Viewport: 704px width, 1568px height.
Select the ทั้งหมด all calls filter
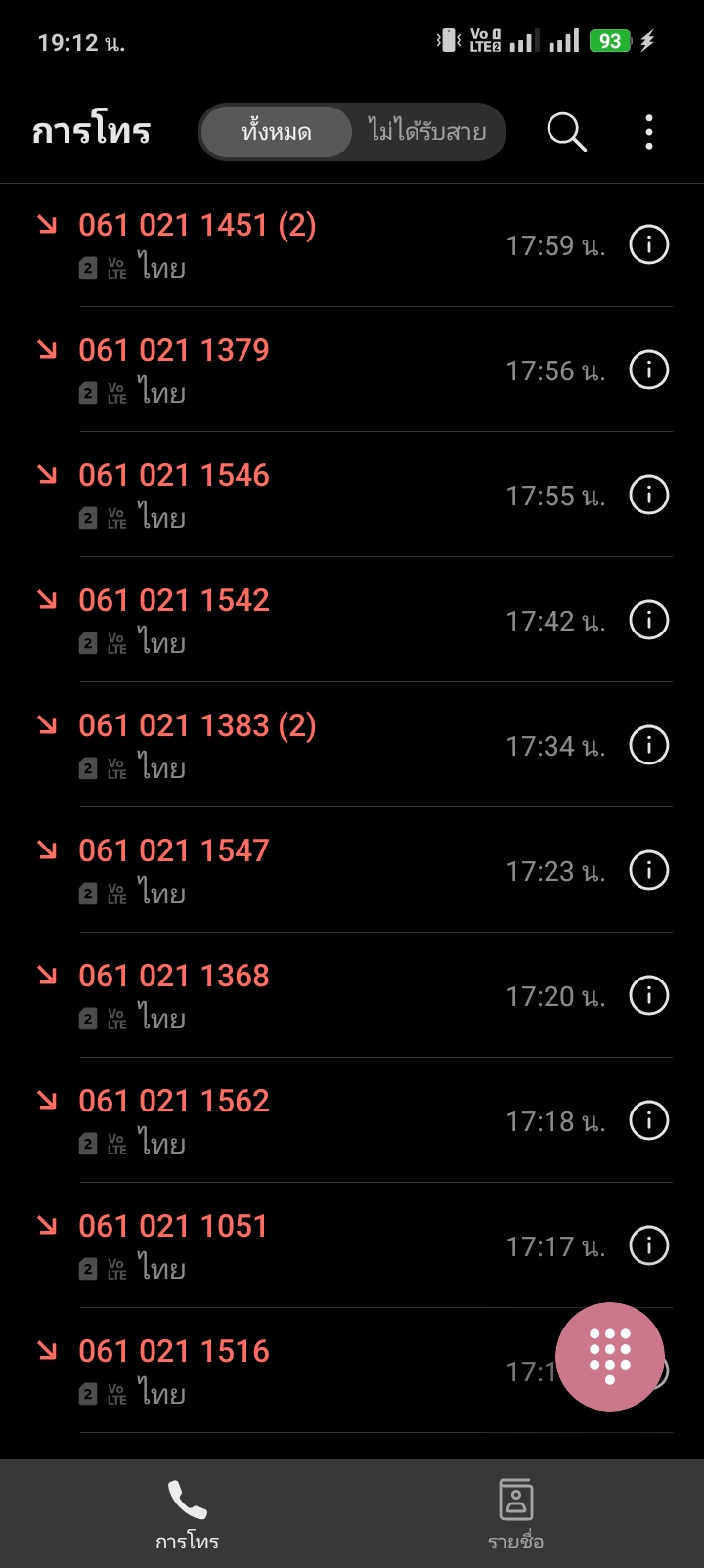point(277,131)
